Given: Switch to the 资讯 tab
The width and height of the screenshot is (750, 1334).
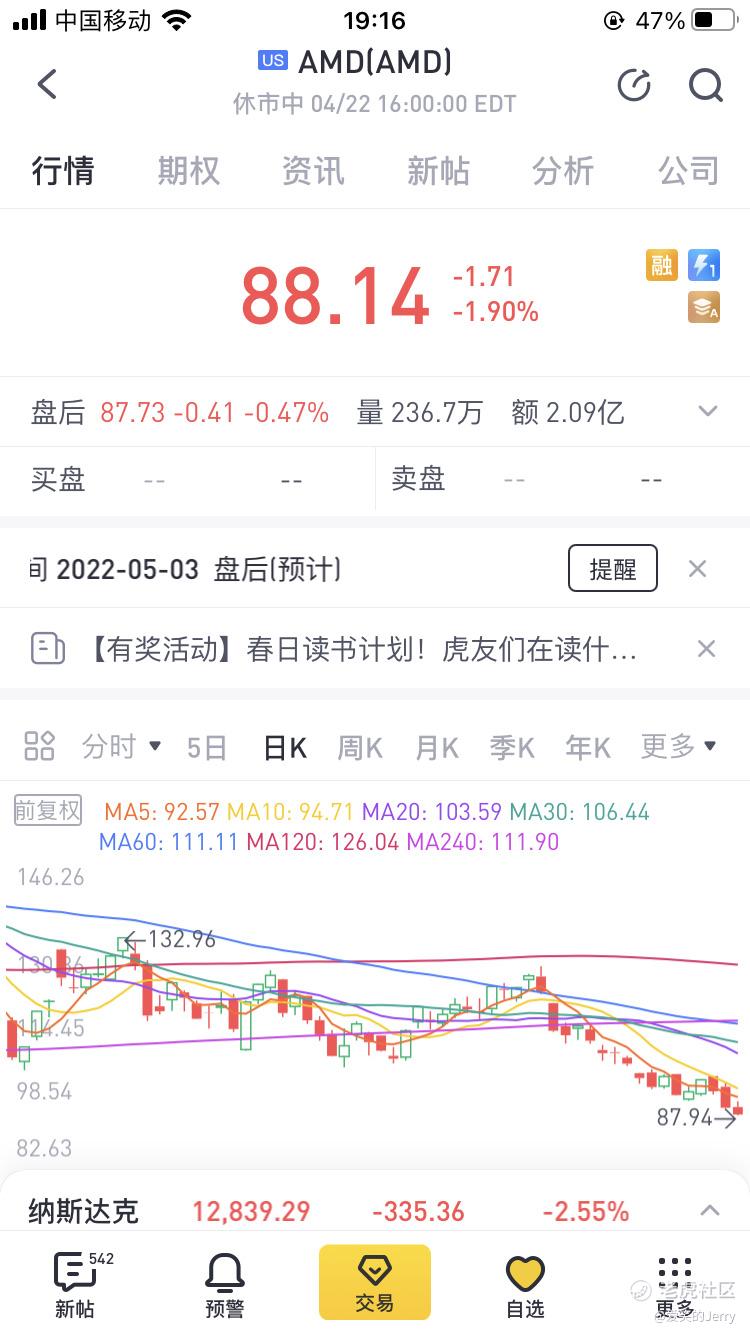Looking at the screenshot, I should (313, 170).
